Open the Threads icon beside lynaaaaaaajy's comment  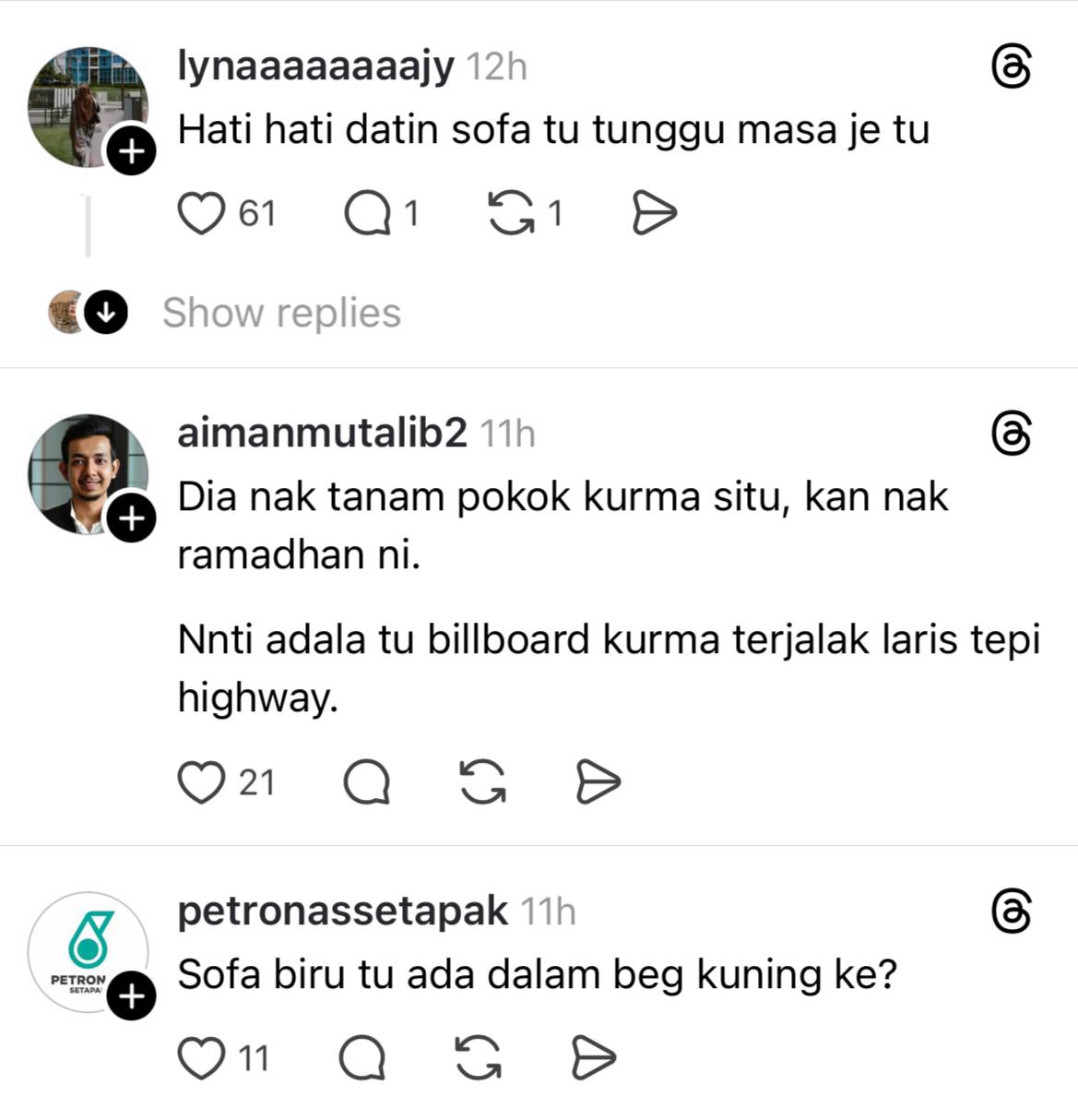[x=1011, y=67]
